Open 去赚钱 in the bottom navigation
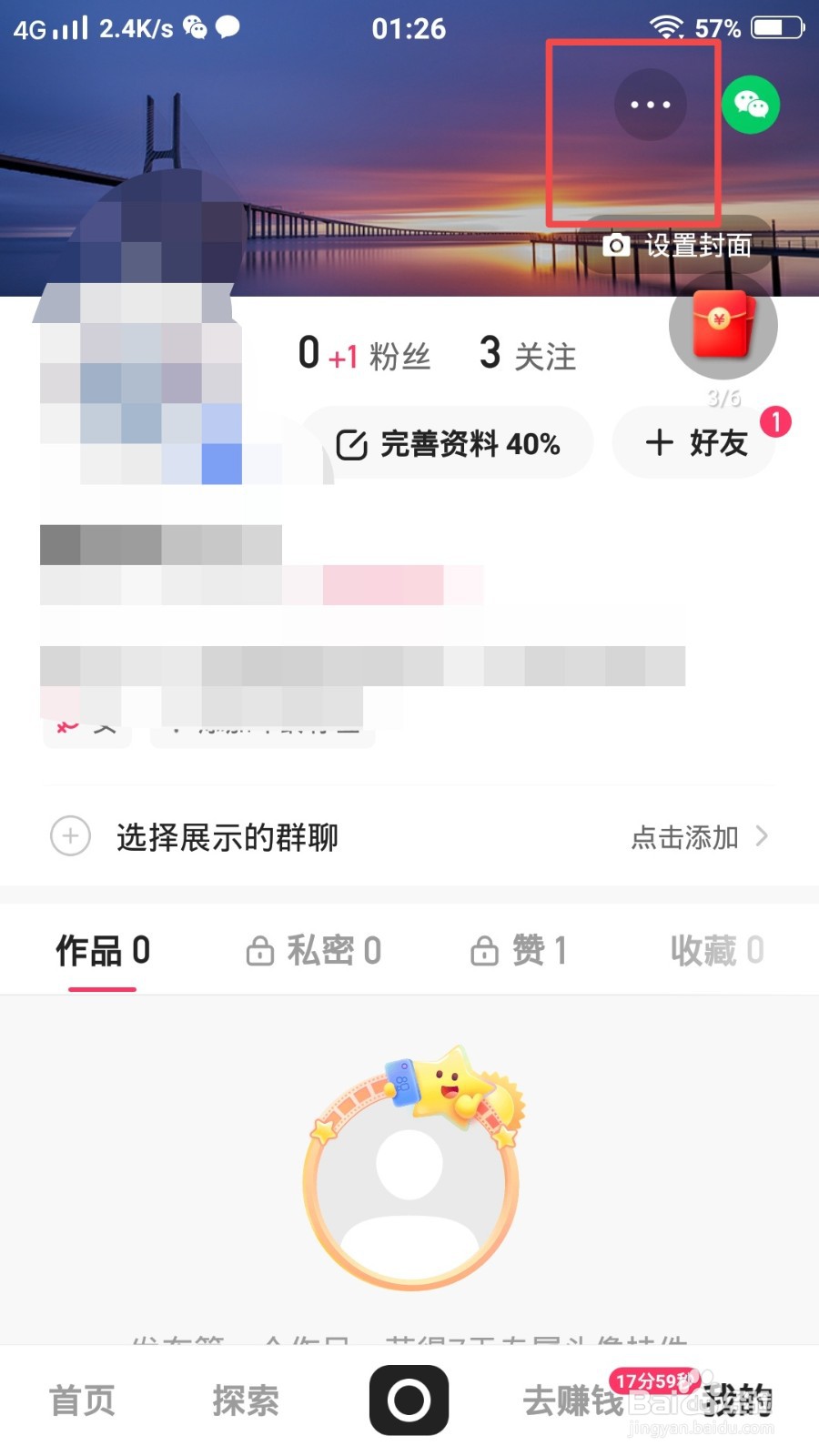The width and height of the screenshot is (819, 1456). [572, 1401]
